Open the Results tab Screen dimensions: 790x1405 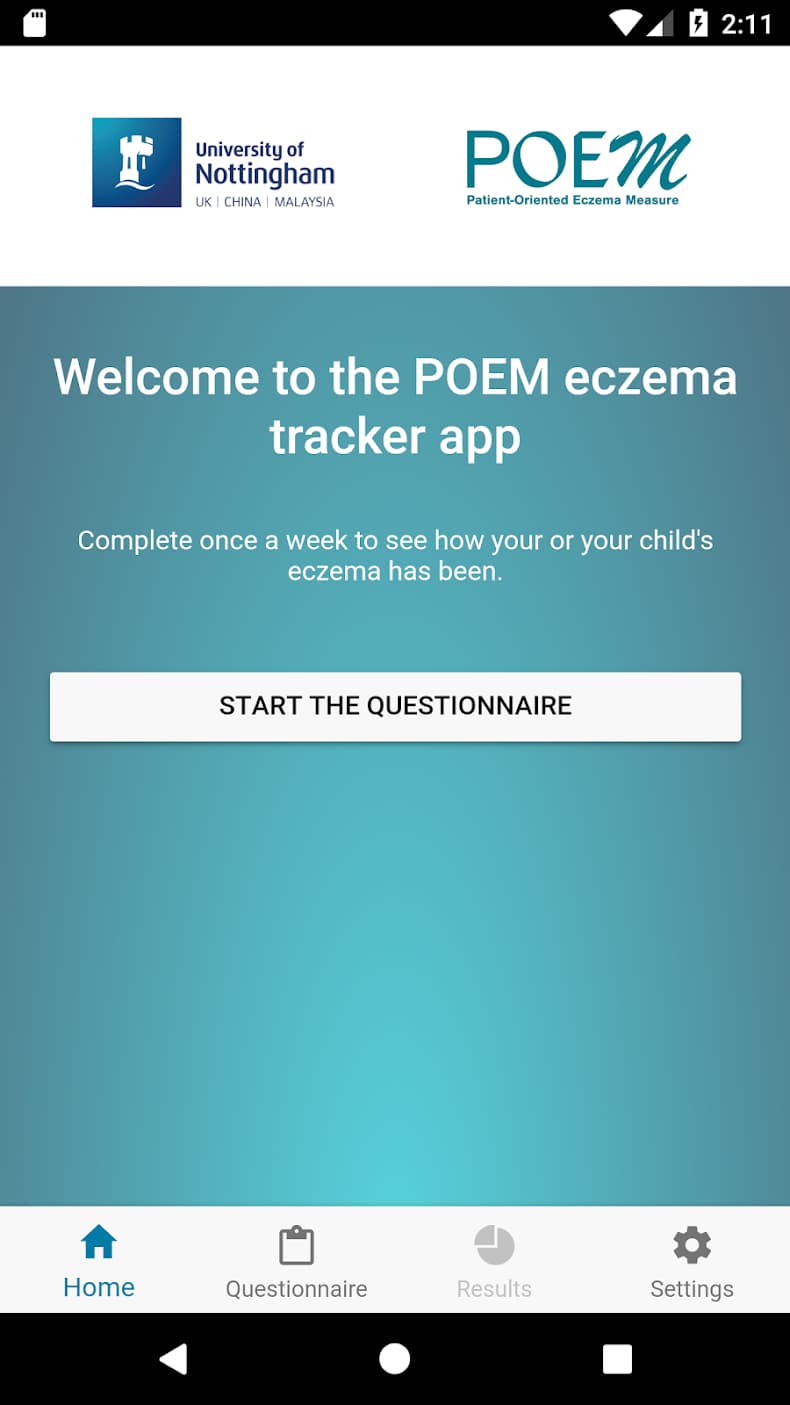point(494,1261)
